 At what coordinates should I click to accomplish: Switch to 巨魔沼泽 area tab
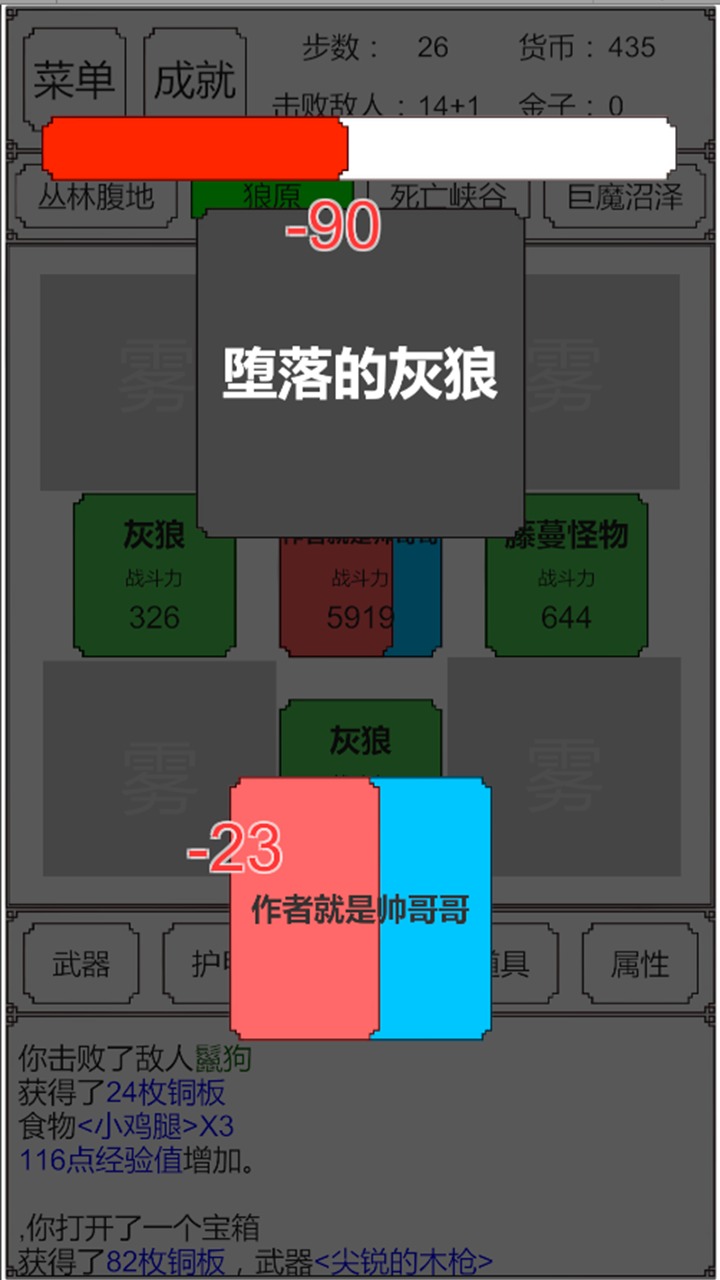pyautogui.click(x=625, y=197)
